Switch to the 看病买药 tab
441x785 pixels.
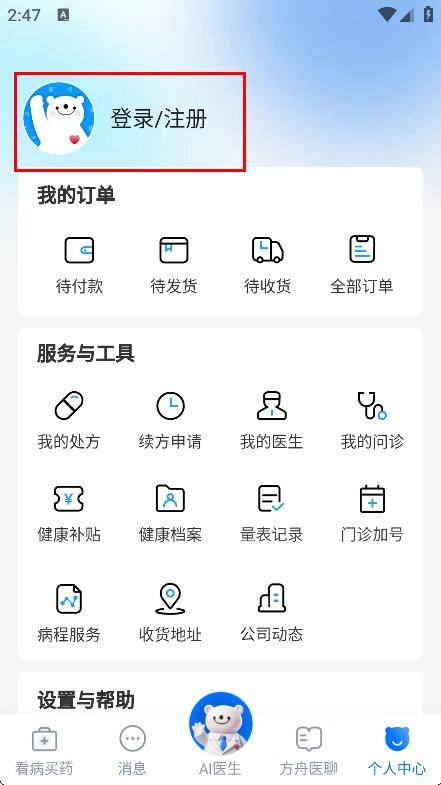(x=44, y=751)
